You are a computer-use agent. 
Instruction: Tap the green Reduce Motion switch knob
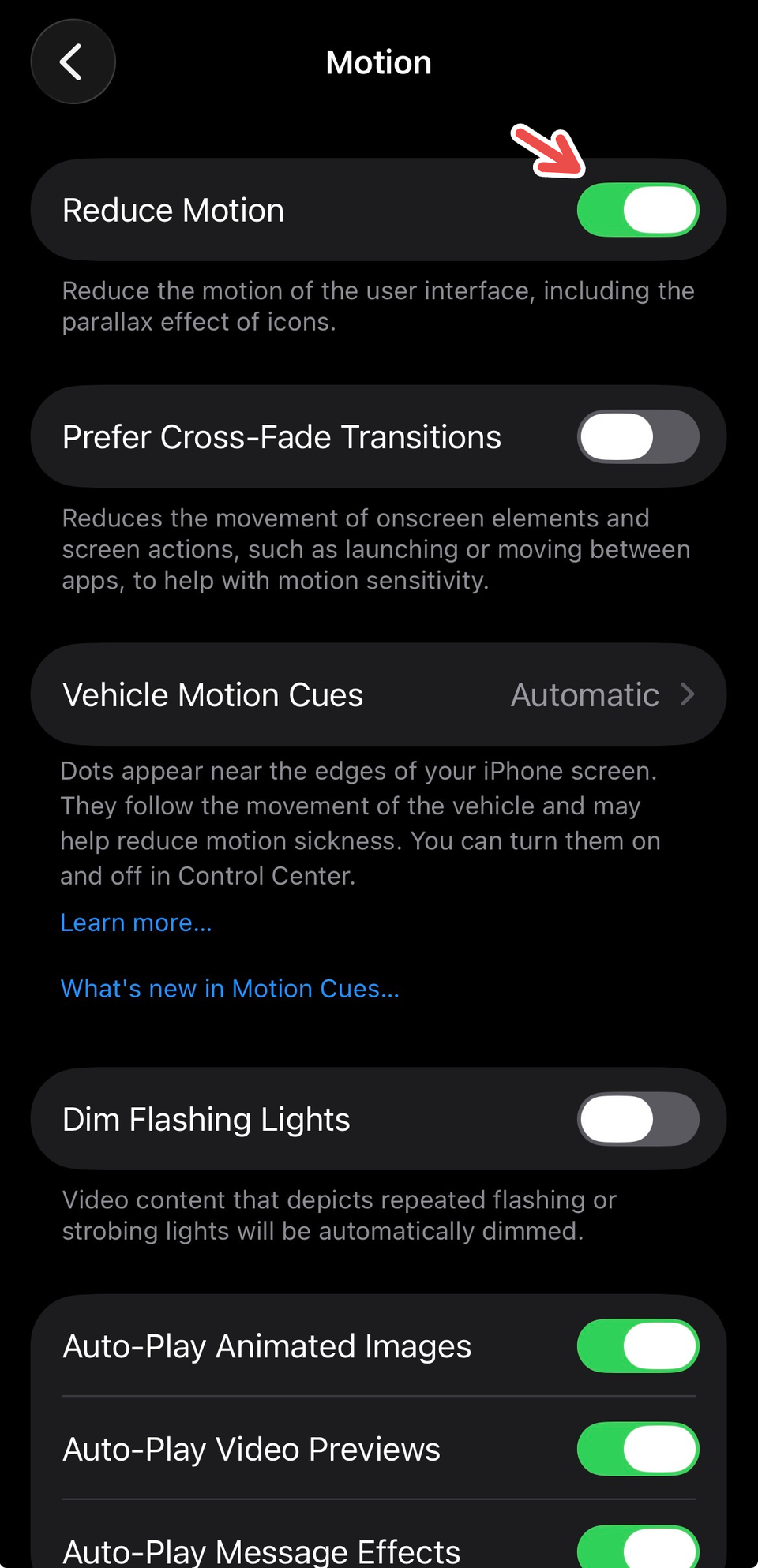[x=662, y=209]
